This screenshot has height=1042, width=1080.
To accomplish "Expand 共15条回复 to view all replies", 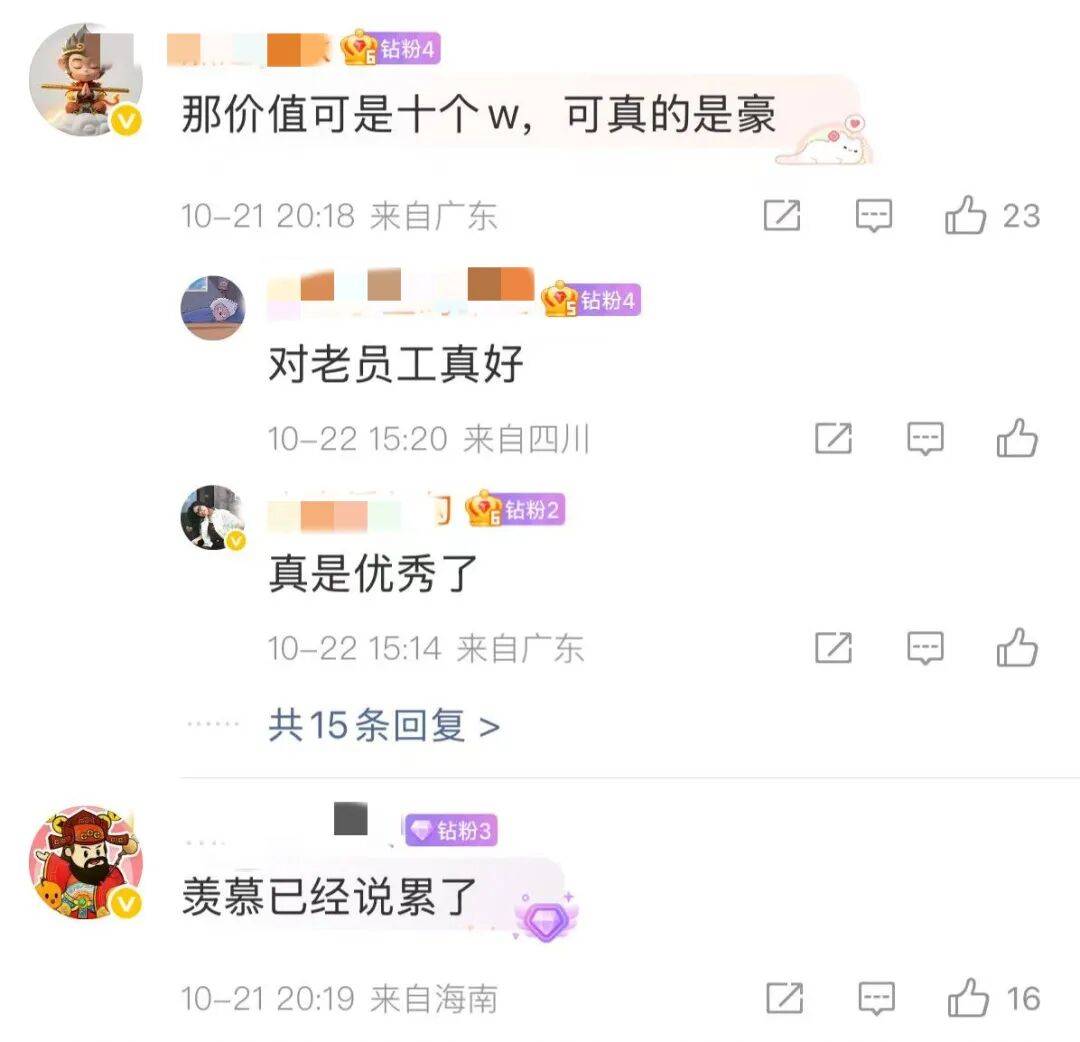I will 383,726.
